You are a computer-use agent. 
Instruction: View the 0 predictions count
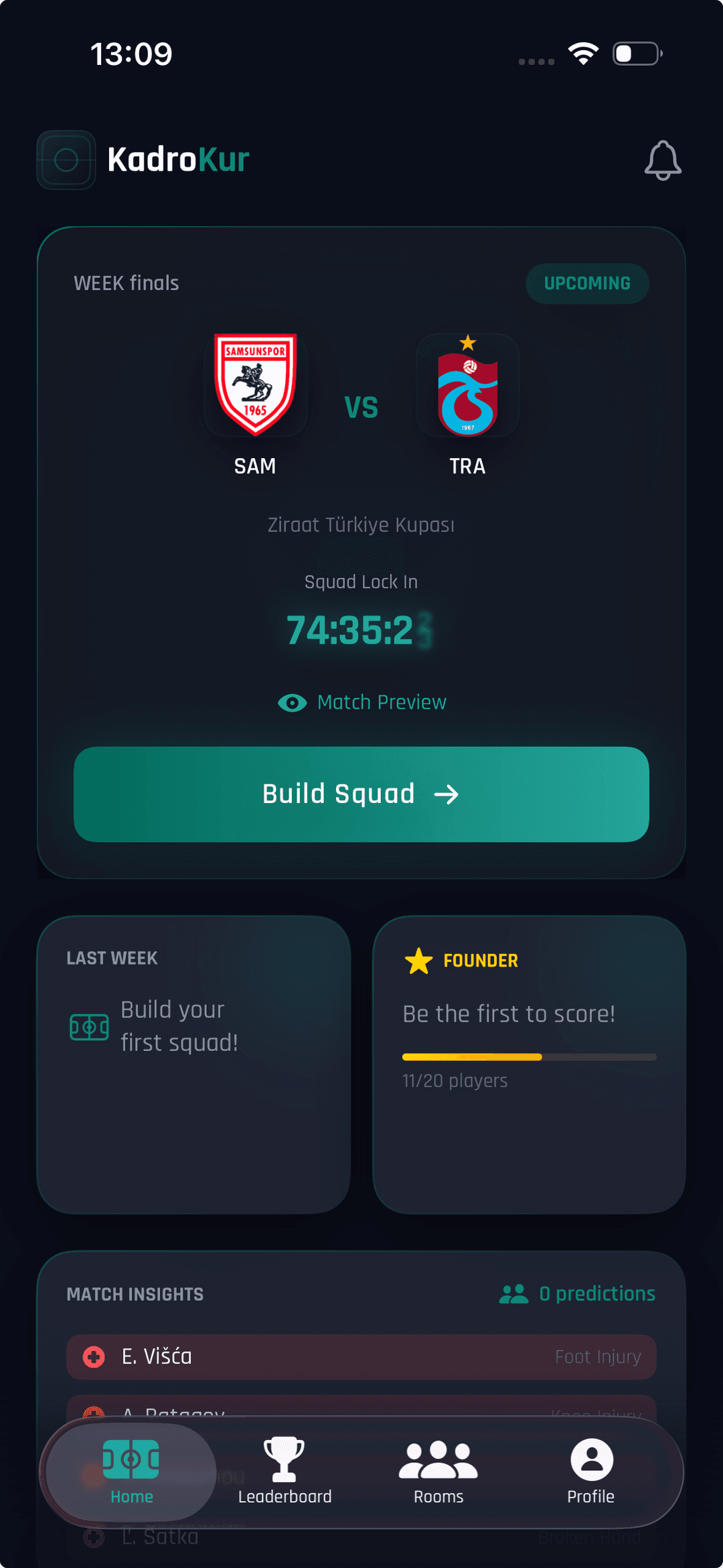tap(577, 1294)
